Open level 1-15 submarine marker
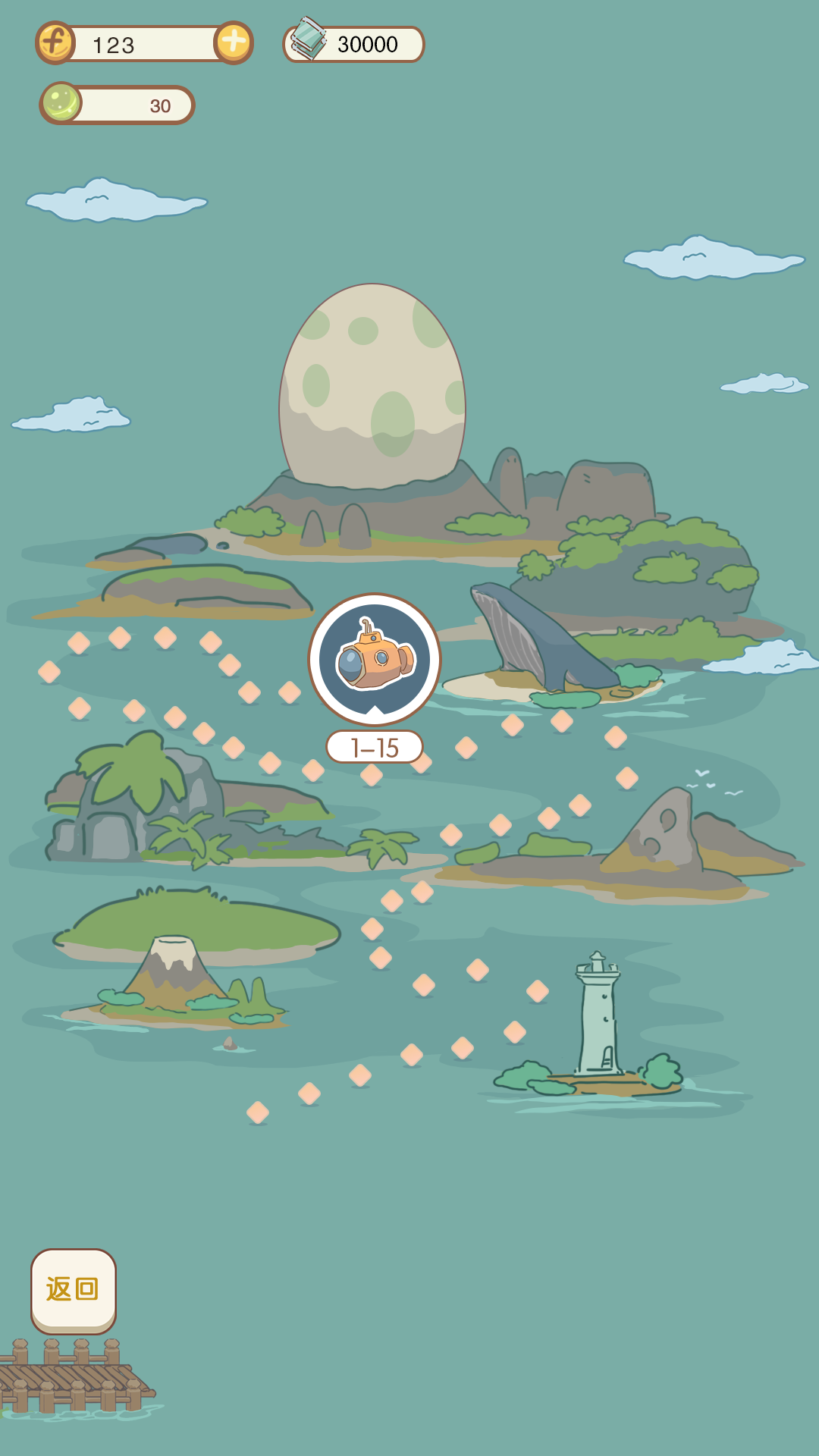This screenshot has width=819, height=1456. click(x=375, y=659)
